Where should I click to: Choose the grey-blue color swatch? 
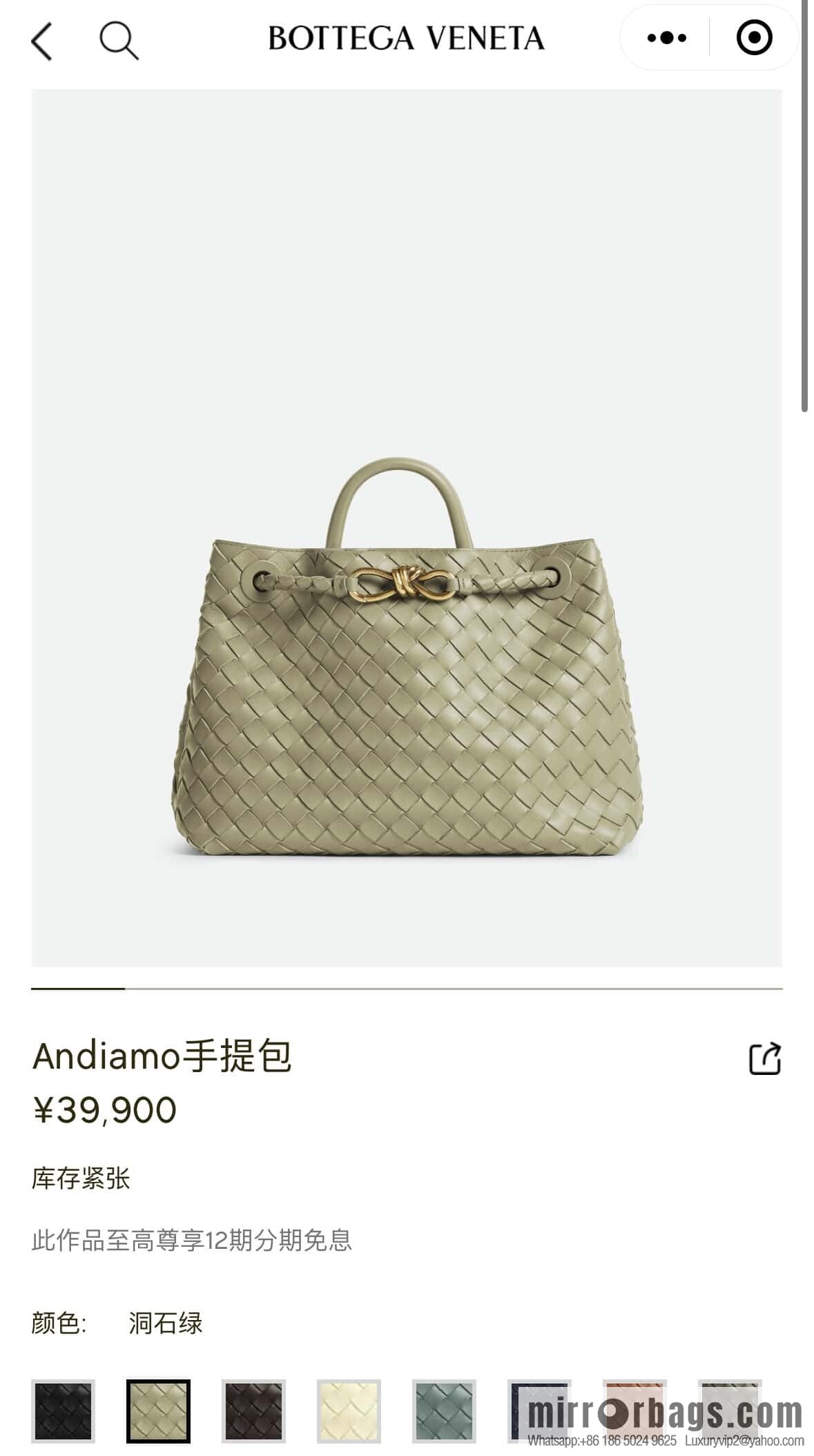444,1410
